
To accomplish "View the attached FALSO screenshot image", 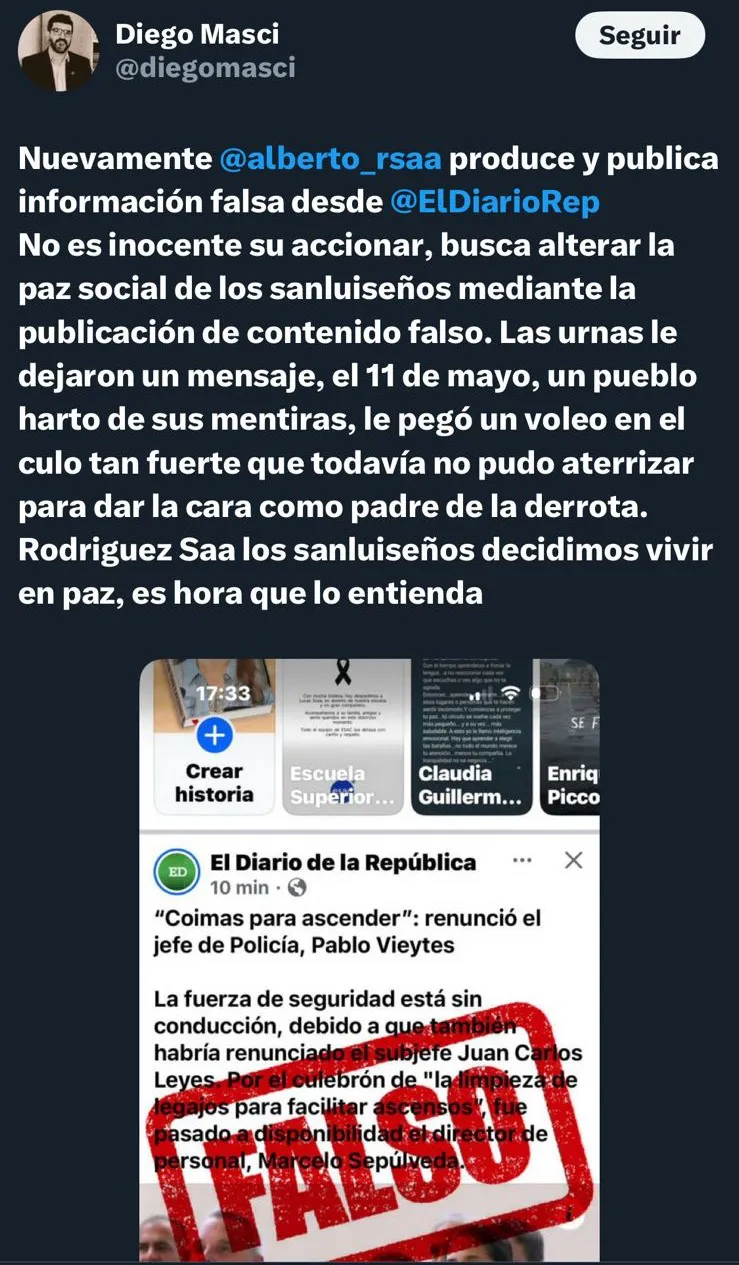I will pos(369,960).
